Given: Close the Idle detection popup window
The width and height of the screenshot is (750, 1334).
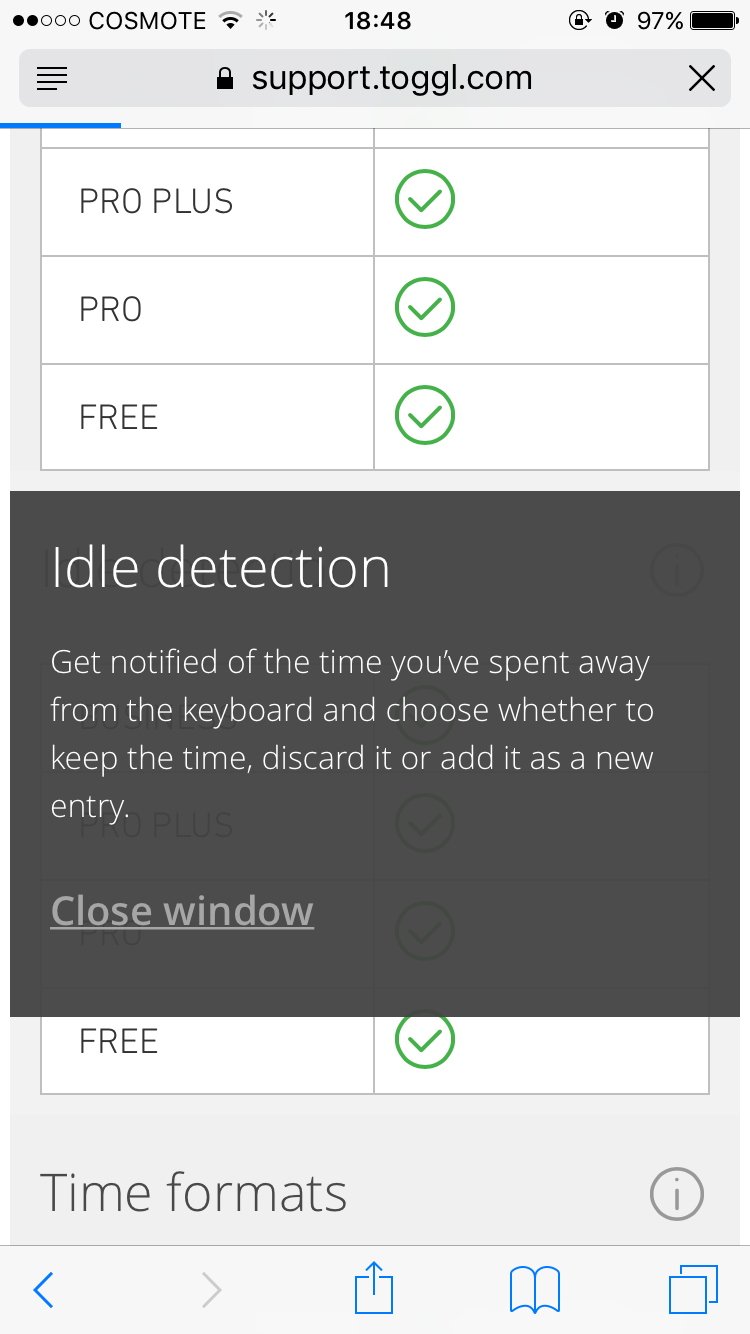Looking at the screenshot, I should (182, 911).
